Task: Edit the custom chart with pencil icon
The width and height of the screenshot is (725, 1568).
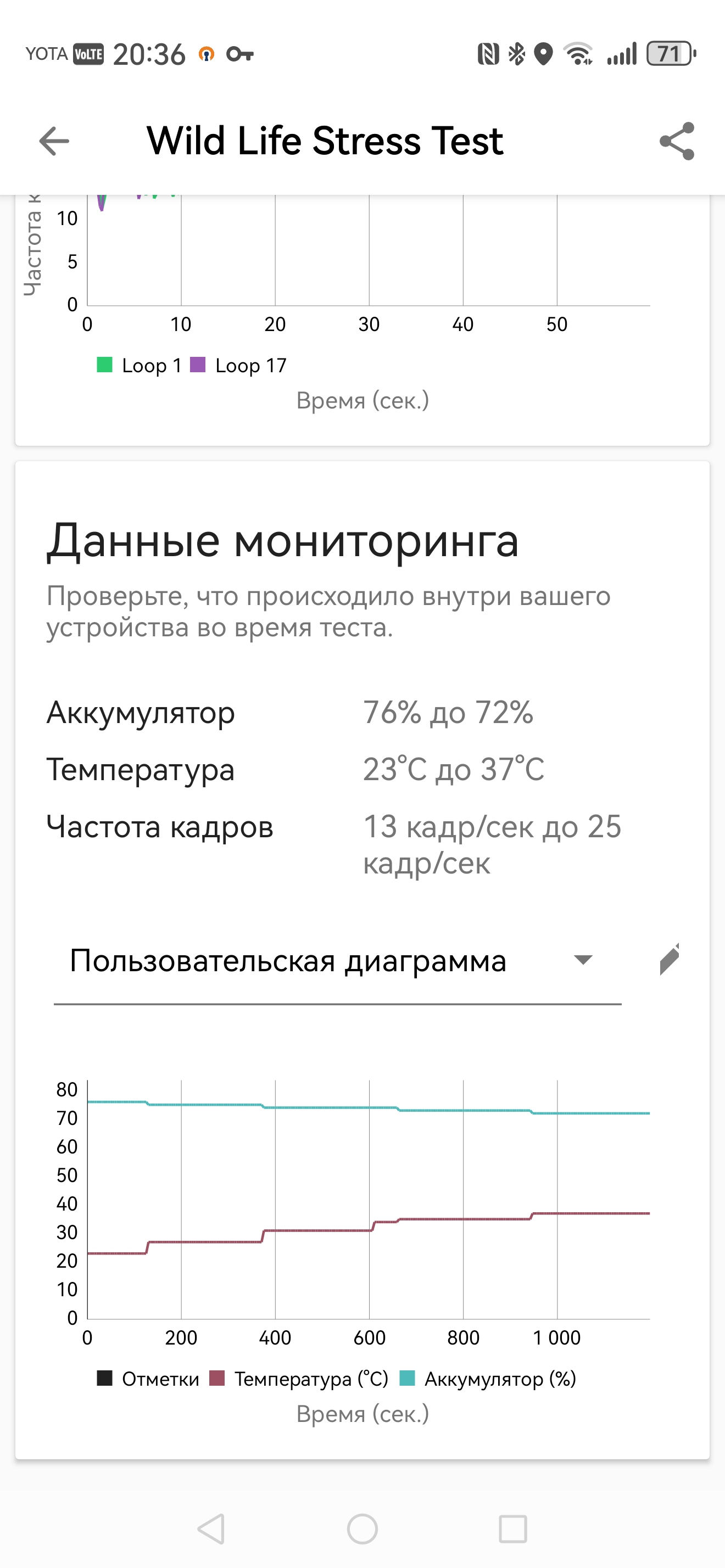Action: pyautogui.click(x=669, y=961)
